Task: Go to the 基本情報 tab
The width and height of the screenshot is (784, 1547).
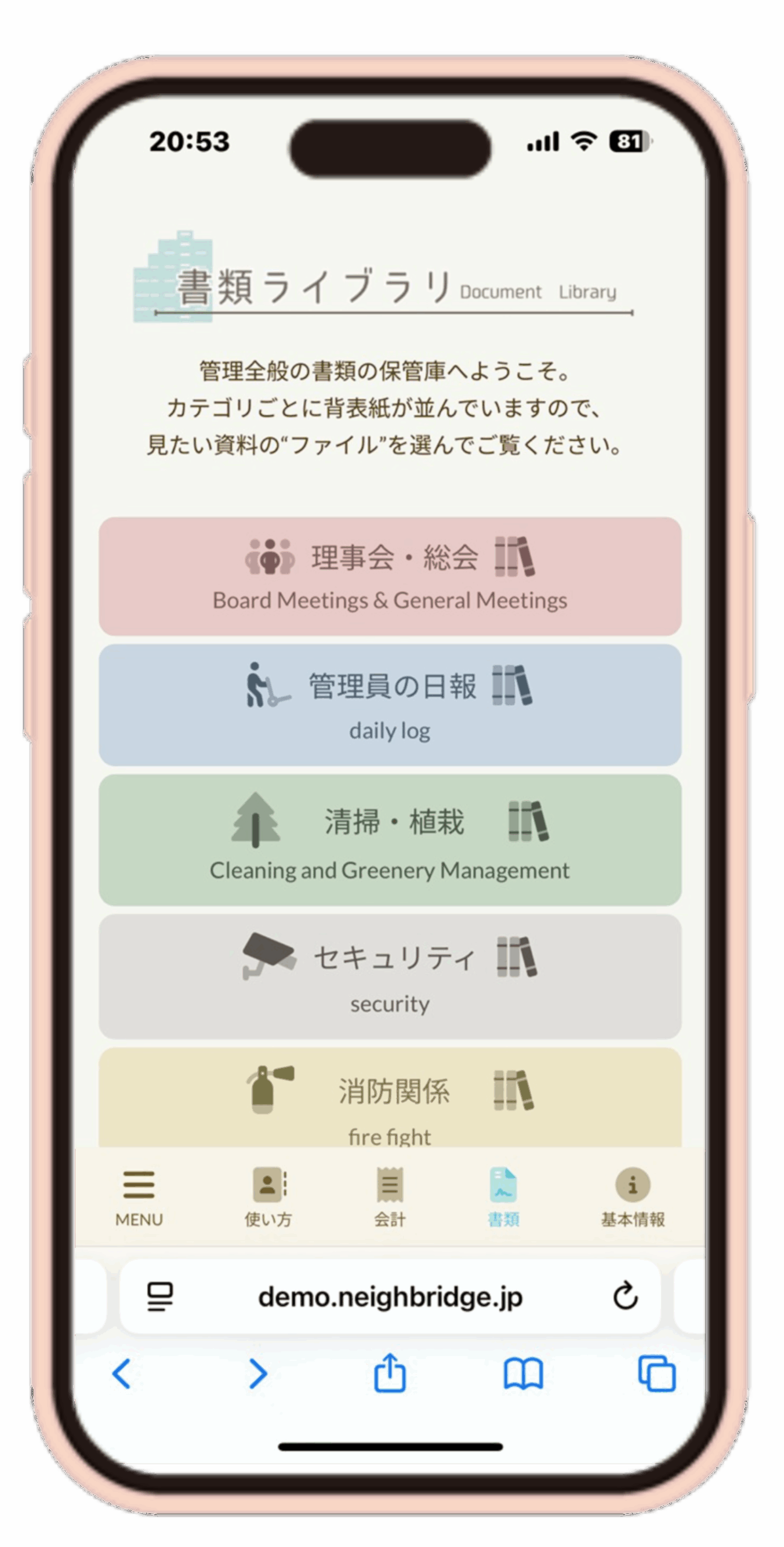Action: [x=632, y=1198]
